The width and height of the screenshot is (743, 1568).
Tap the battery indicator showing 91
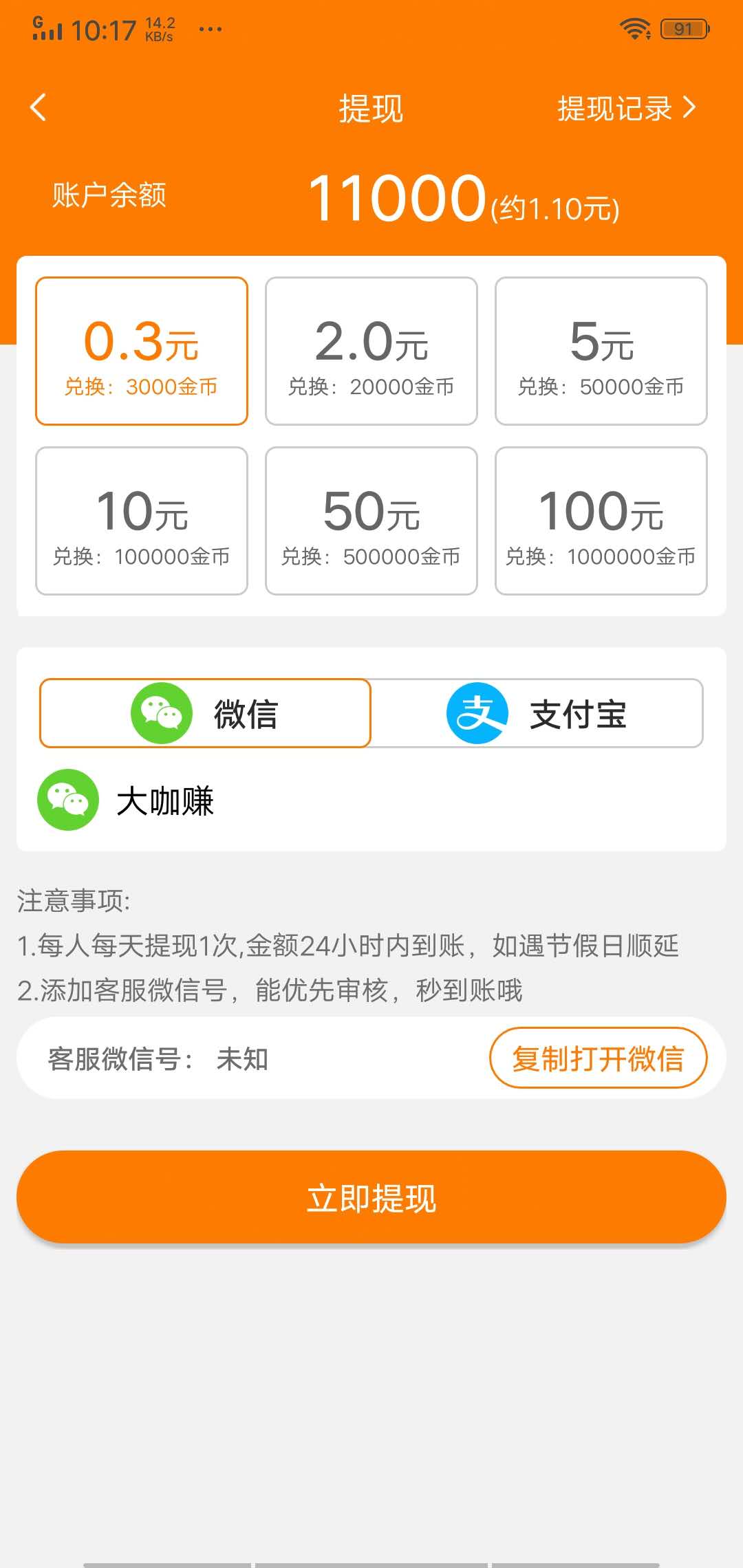683,28
